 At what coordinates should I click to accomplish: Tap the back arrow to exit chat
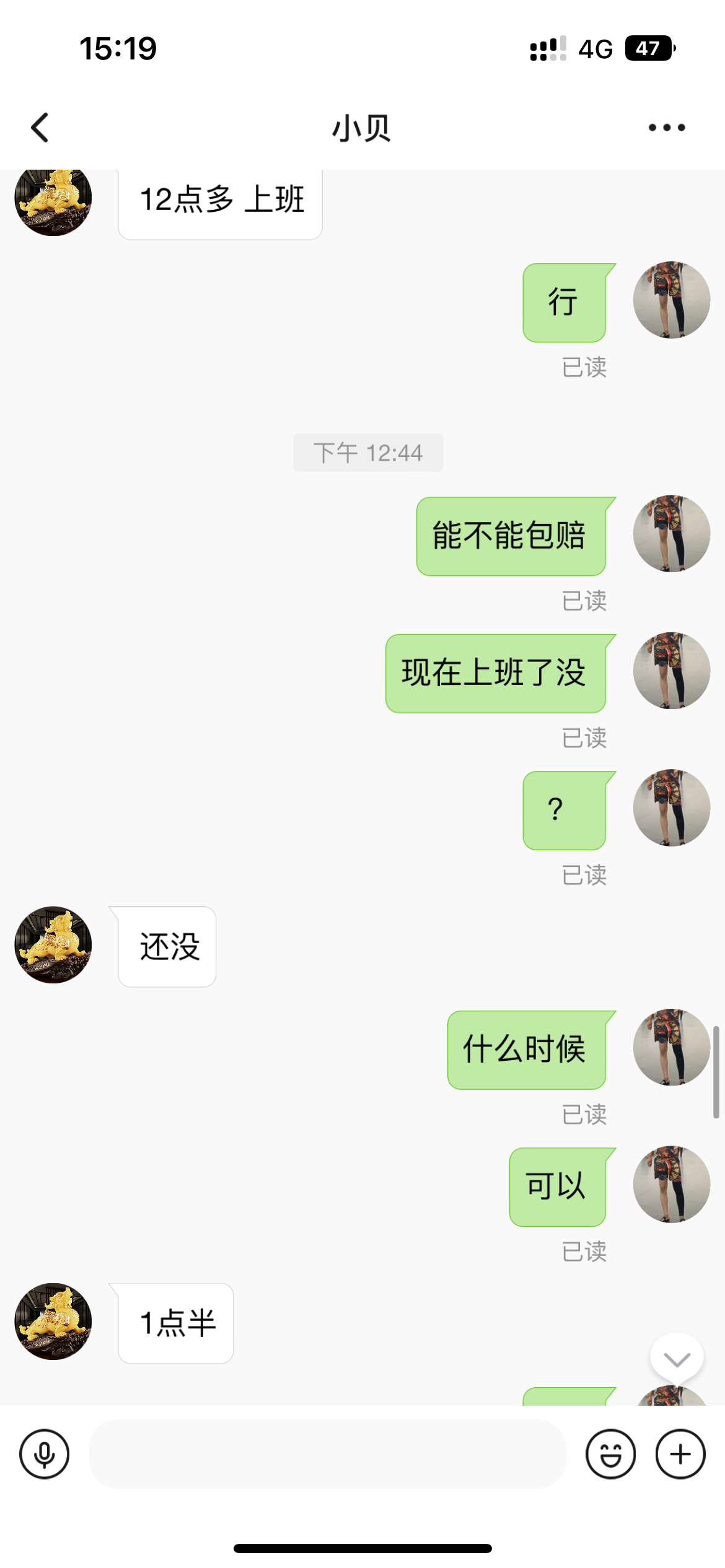40,127
